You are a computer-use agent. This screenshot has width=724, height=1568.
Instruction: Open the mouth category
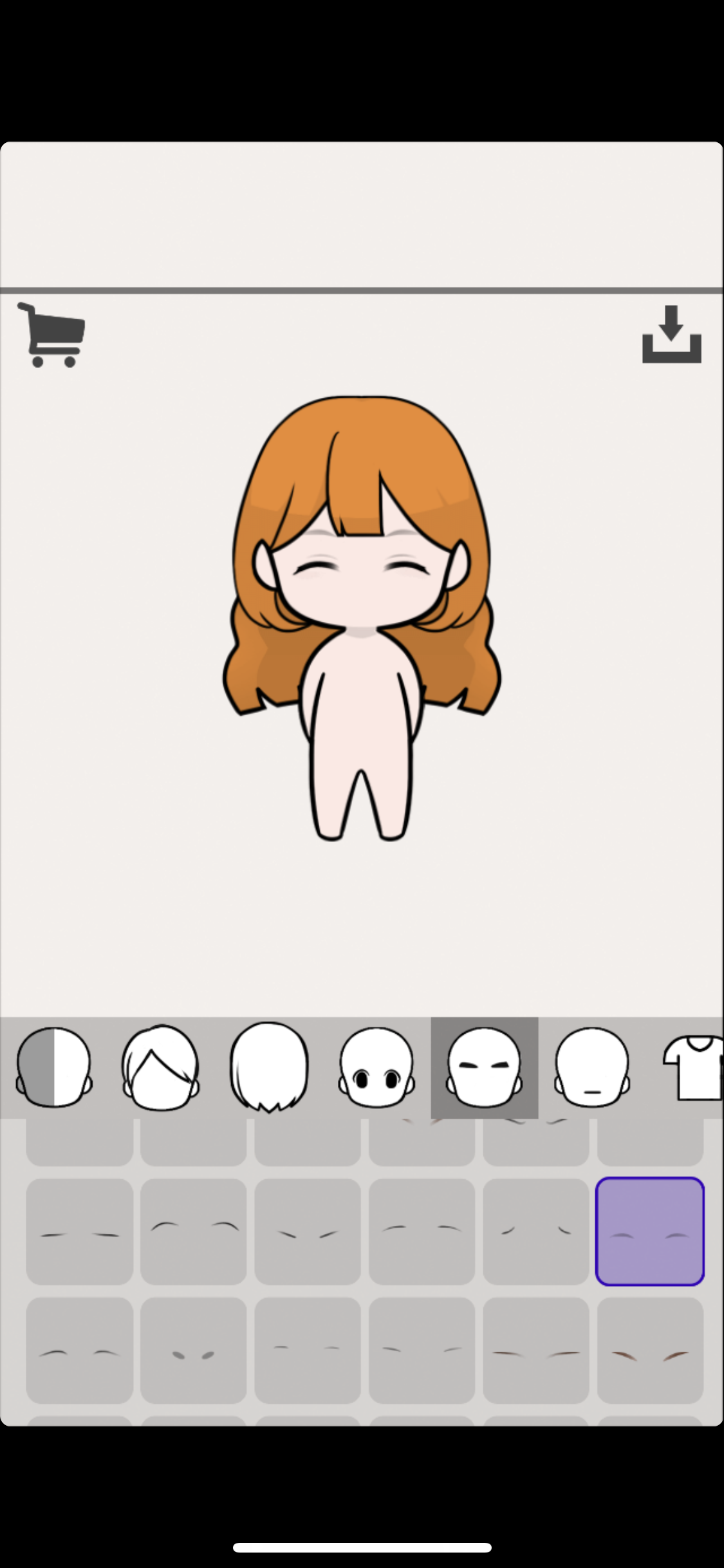click(x=591, y=1067)
